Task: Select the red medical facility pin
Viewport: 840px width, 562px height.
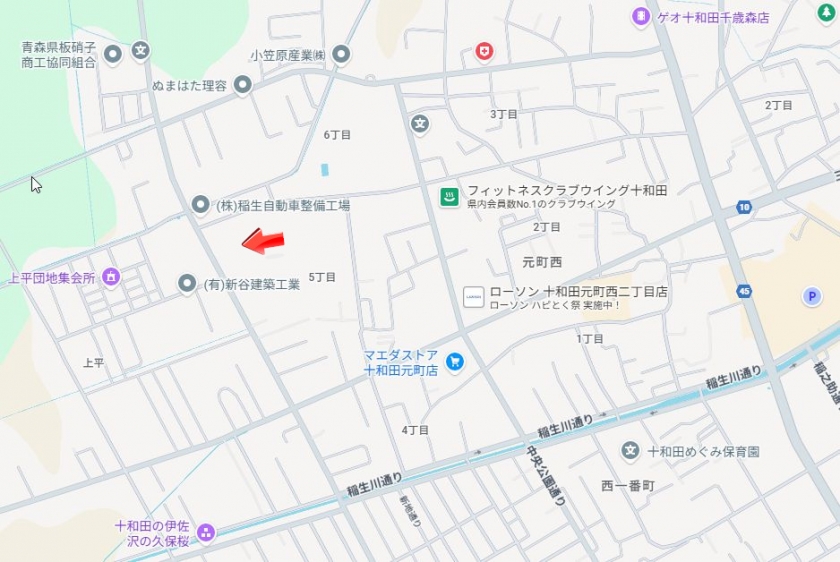Action: pyautogui.click(x=484, y=50)
